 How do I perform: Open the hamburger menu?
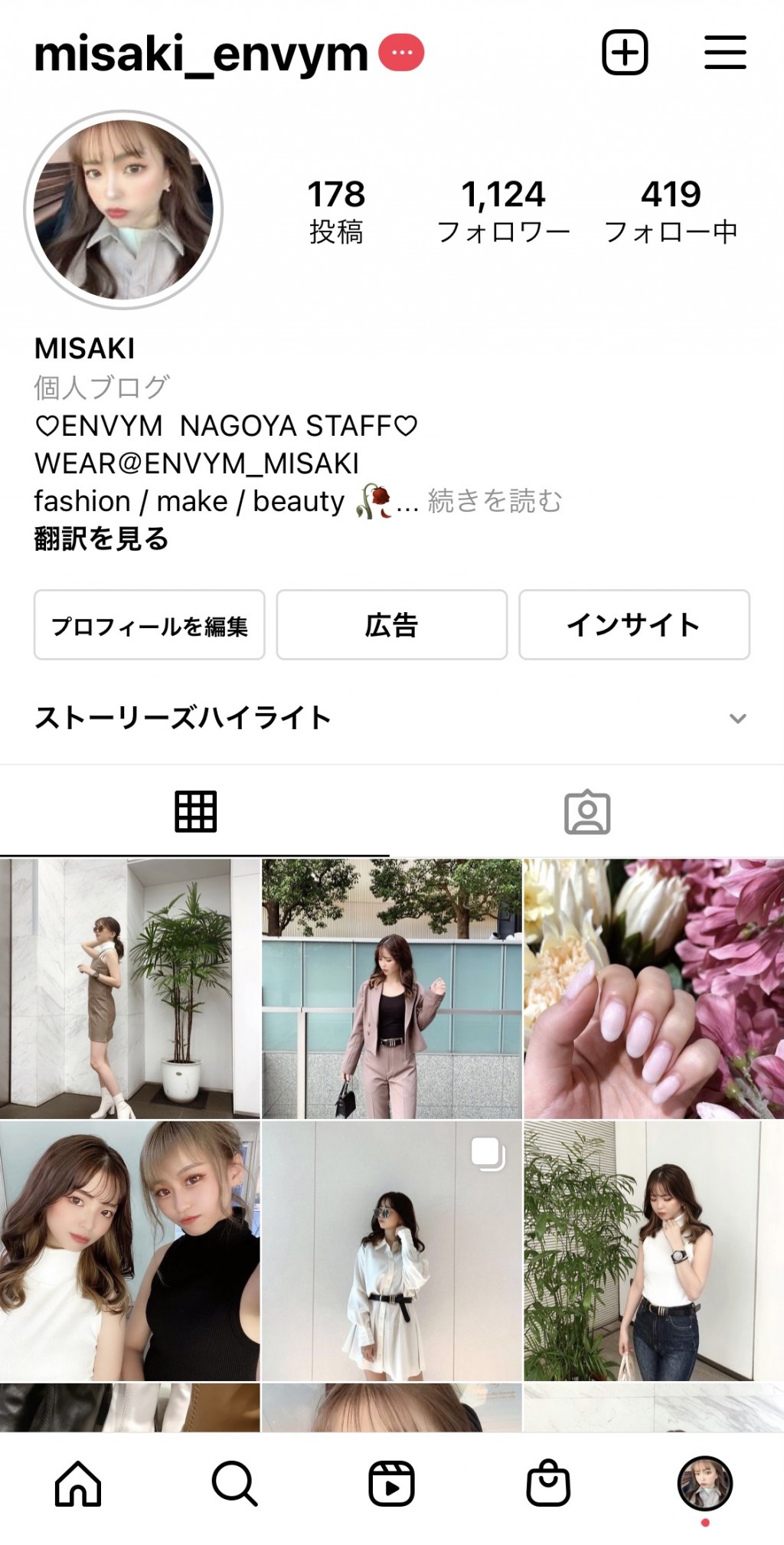pyautogui.click(x=725, y=52)
